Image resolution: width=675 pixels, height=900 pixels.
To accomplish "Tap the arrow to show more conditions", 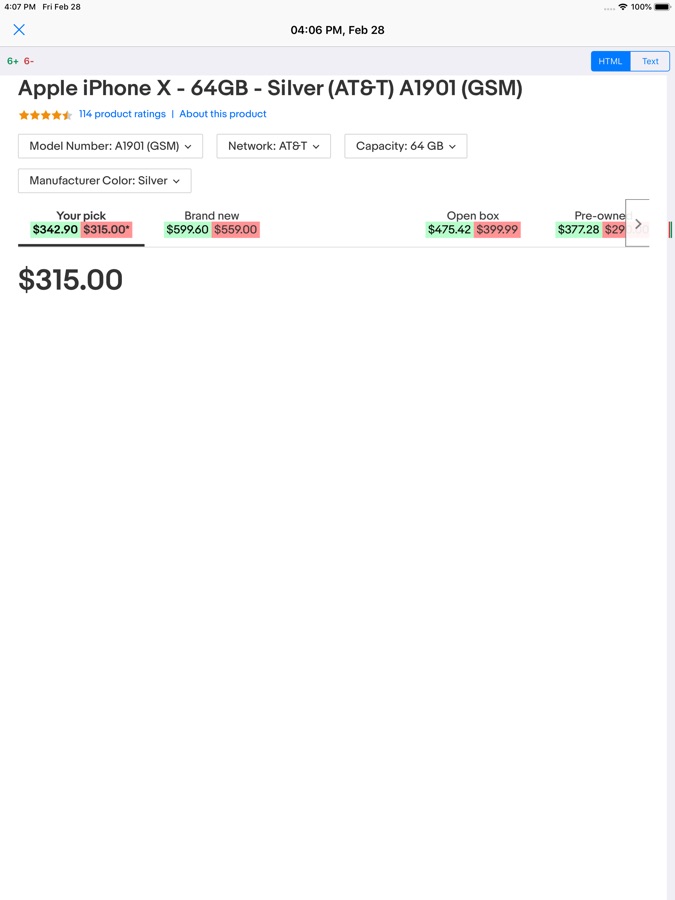I will [638, 224].
